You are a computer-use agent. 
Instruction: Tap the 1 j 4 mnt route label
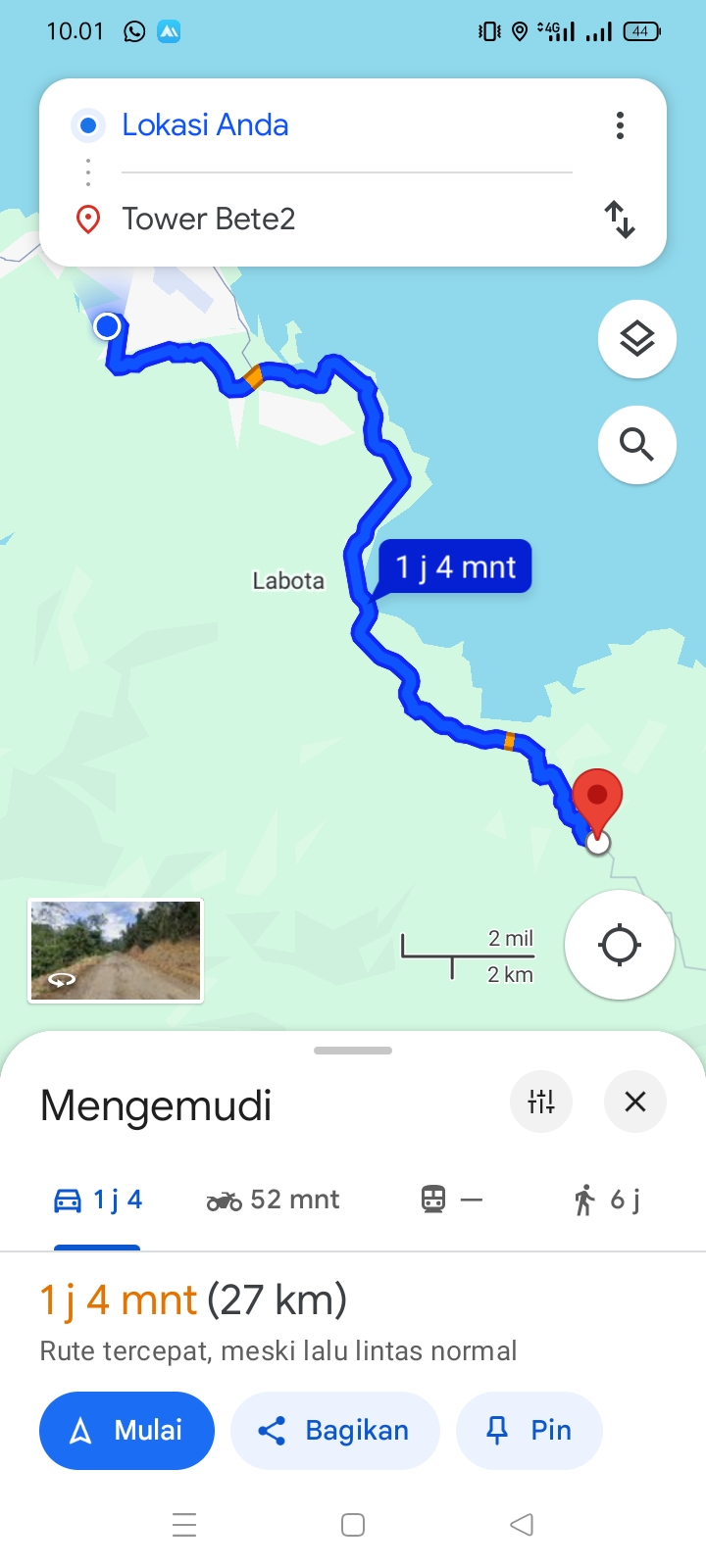tap(456, 566)
